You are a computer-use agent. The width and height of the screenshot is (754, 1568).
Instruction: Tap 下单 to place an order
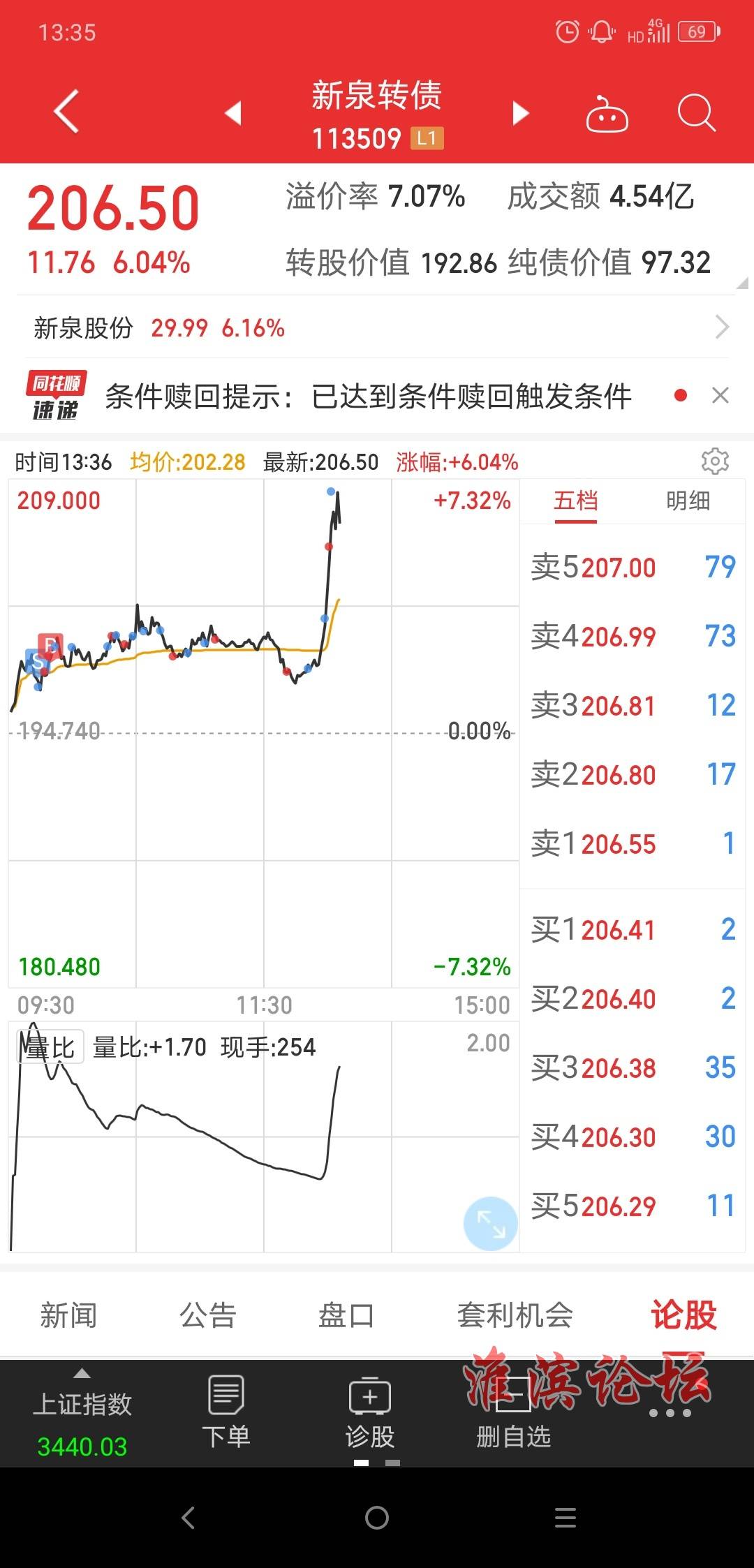pos(226,1412)
